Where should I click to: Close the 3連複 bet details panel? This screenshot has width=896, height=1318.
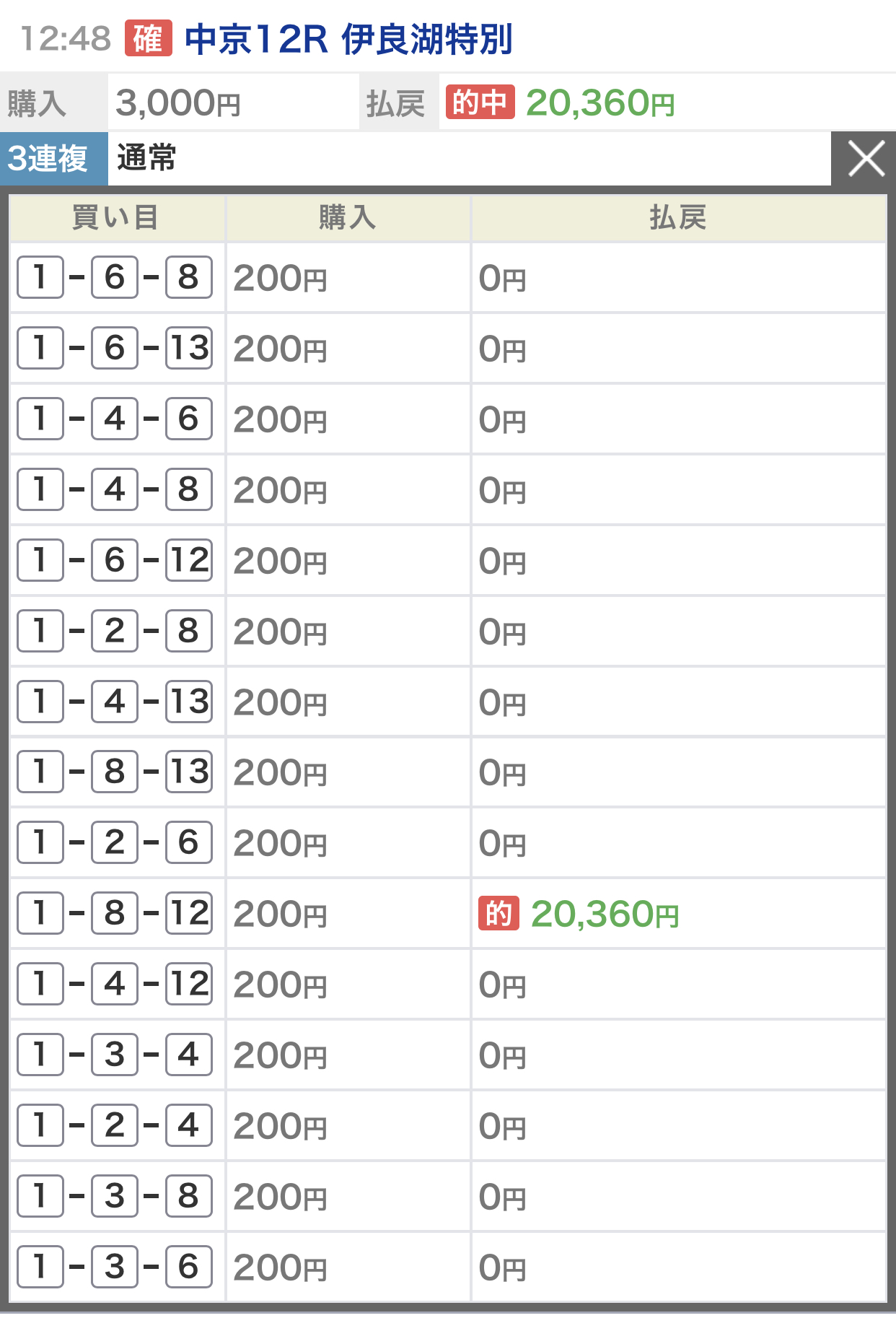pos(865,159)
